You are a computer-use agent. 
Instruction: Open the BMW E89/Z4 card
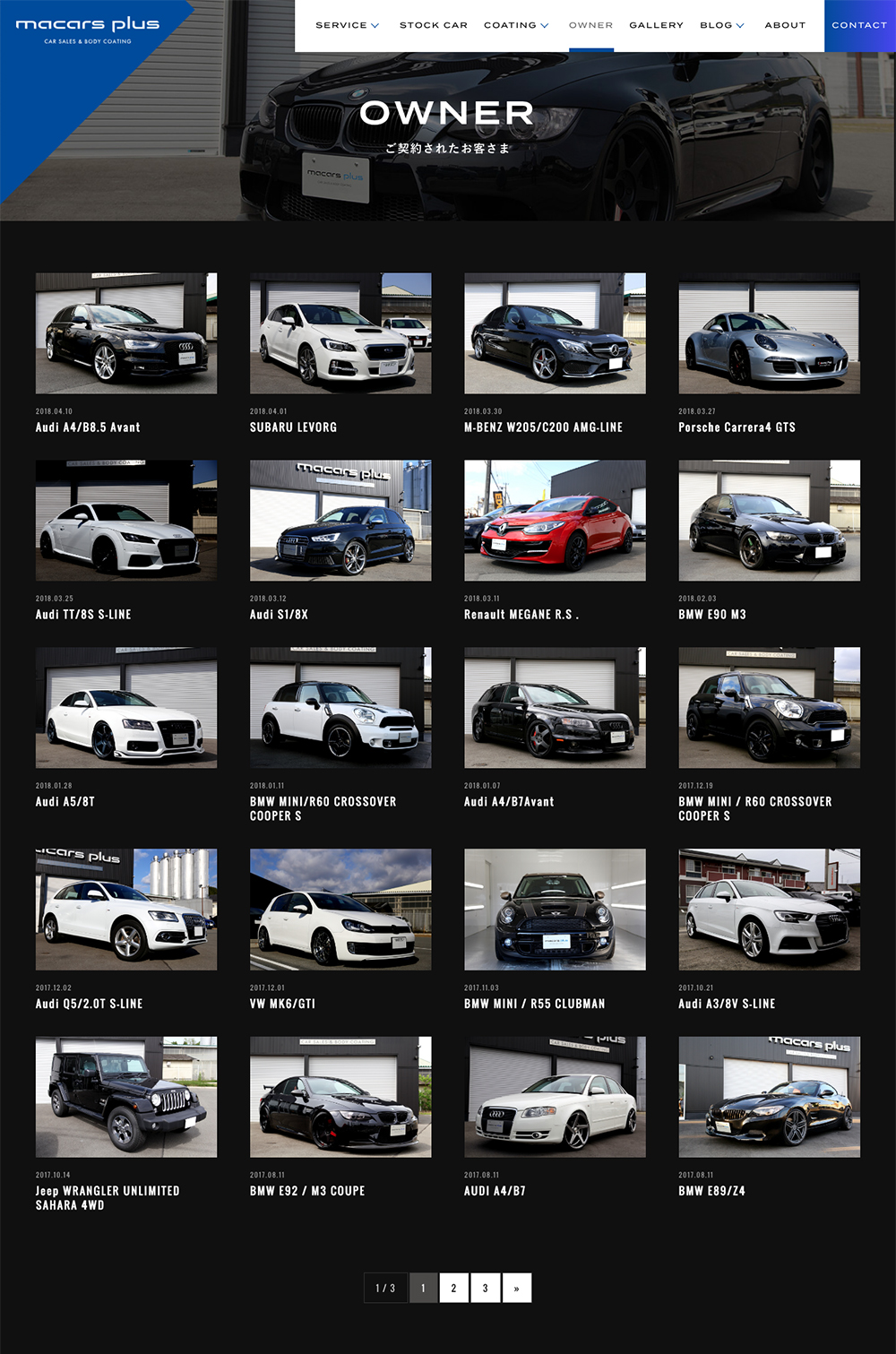click(x=769, y=1117)
